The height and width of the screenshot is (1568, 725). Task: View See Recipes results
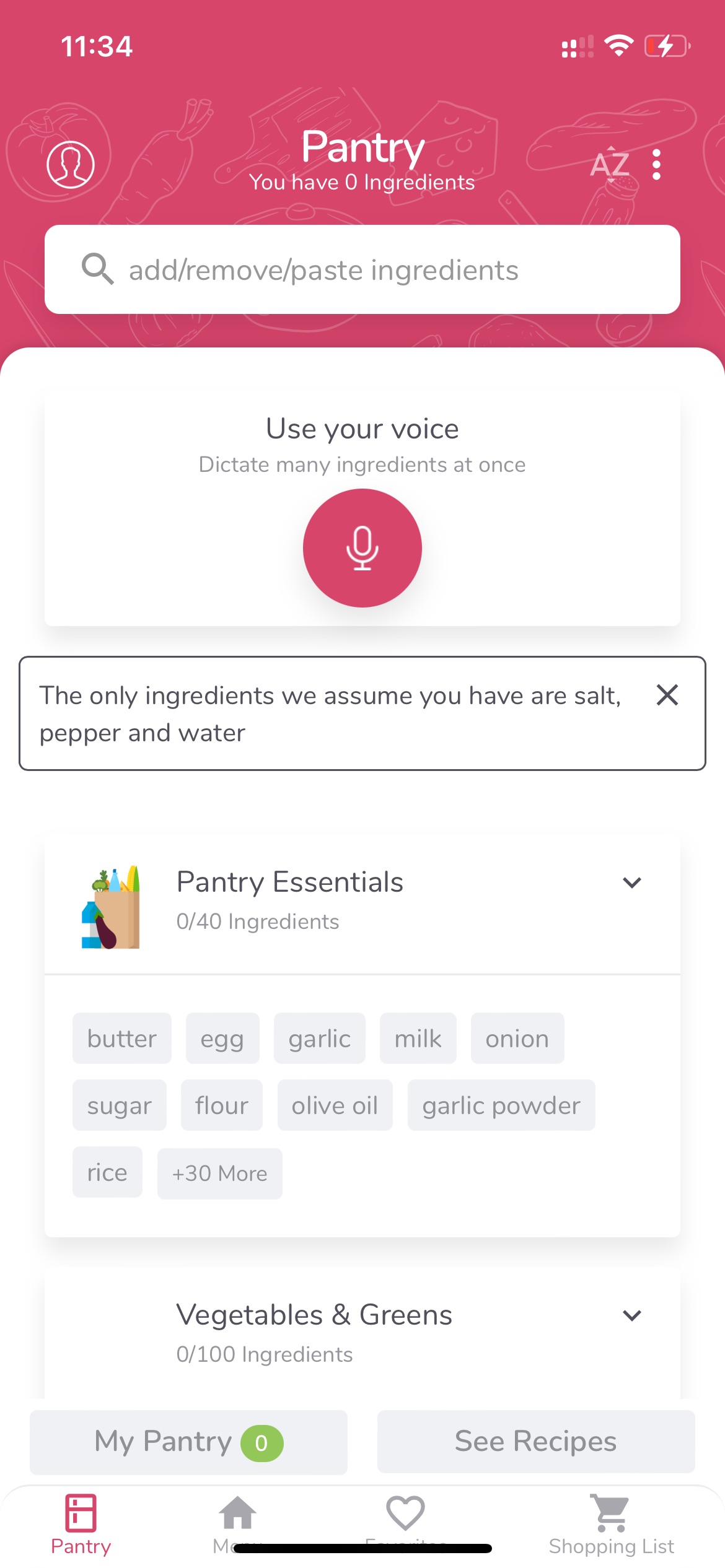coord(536,1442)
